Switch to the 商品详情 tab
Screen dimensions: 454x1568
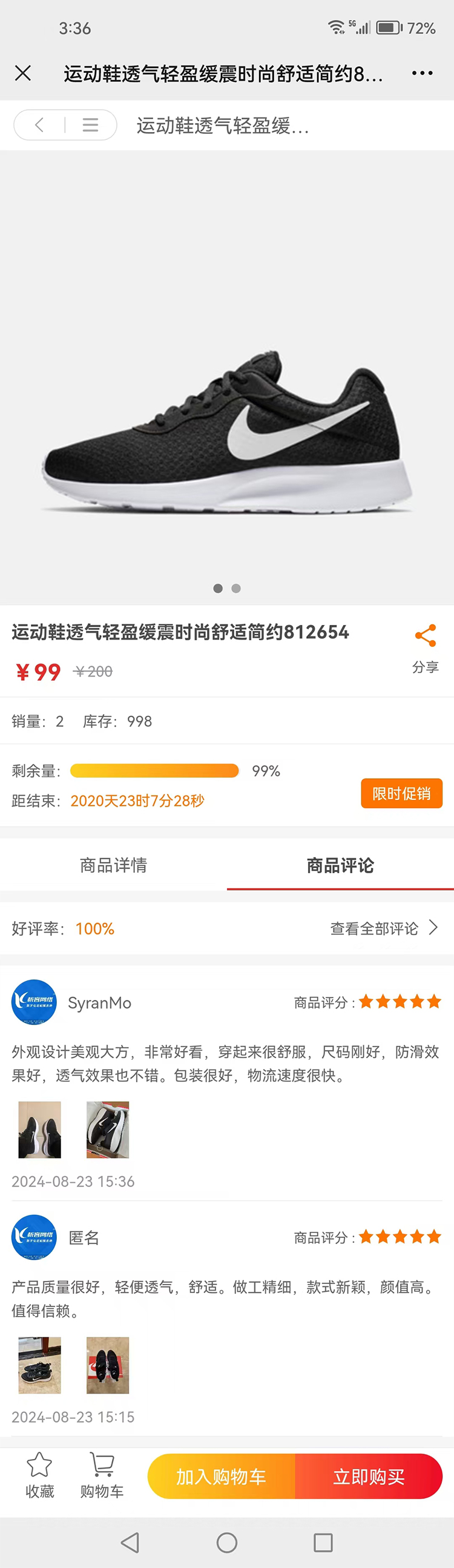113,865
